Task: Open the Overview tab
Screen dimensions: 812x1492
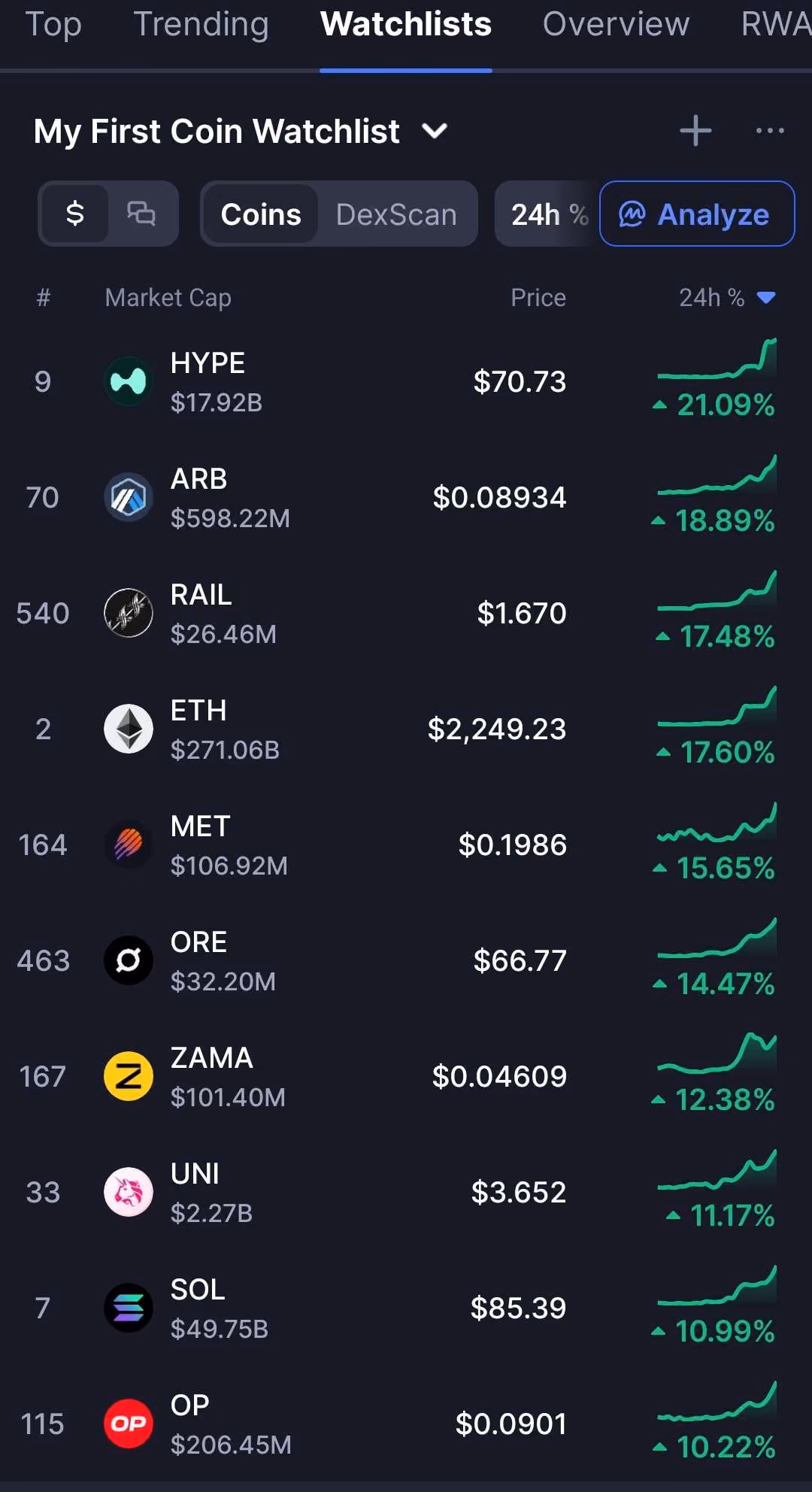Action: 616,24
